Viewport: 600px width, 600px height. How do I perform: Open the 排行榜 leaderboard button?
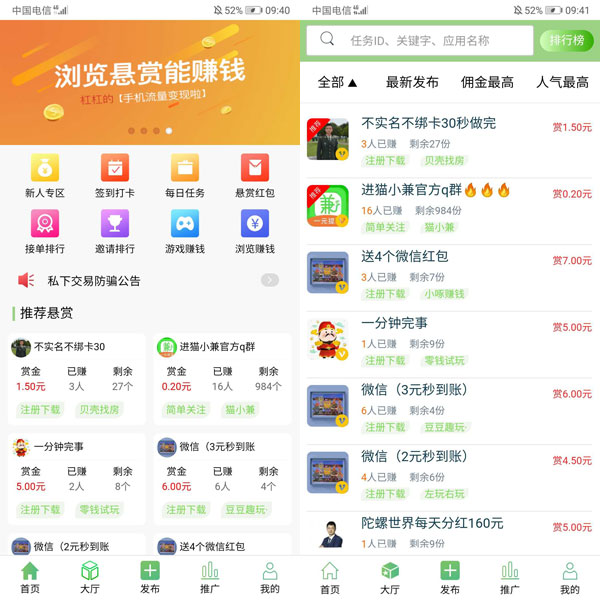point(567,40)
